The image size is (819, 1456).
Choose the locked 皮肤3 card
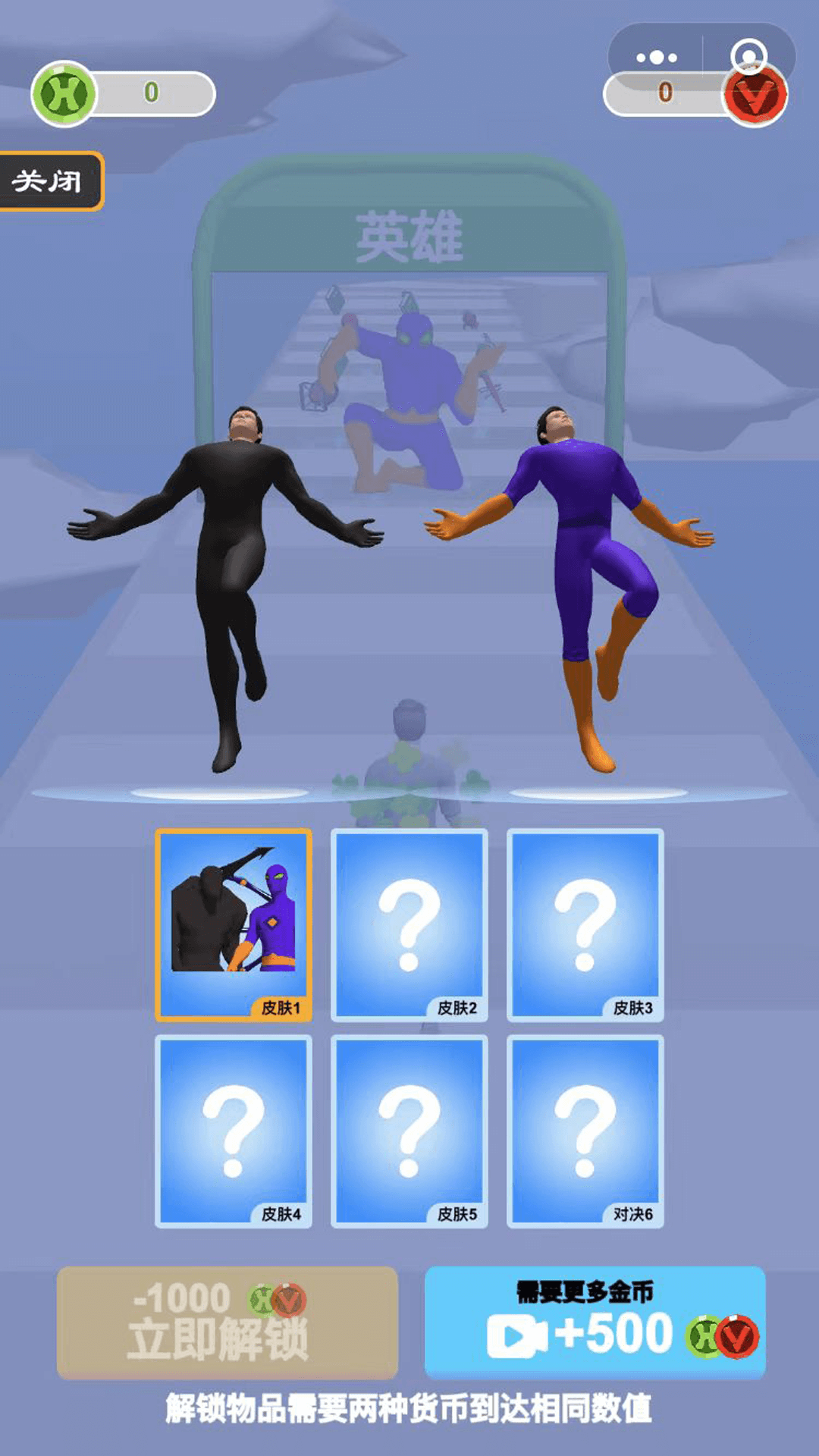click(585, 924)
